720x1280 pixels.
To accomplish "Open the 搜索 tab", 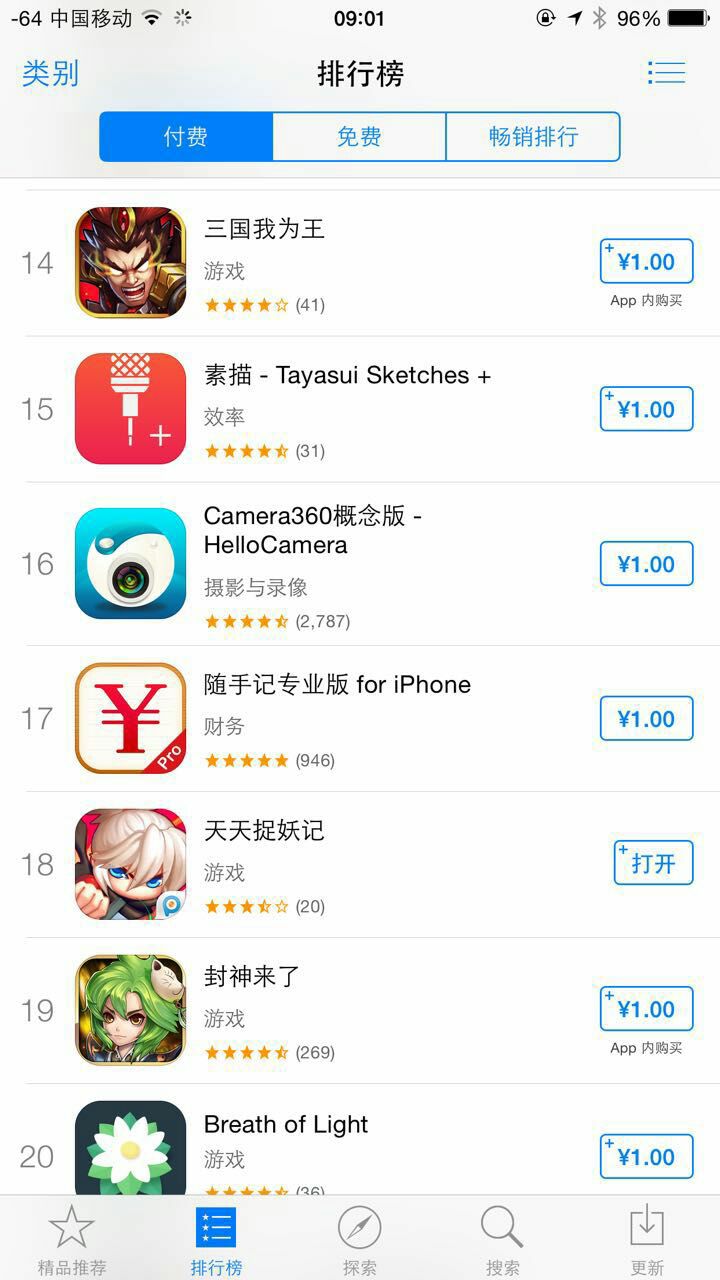I will click(503, 1240).
